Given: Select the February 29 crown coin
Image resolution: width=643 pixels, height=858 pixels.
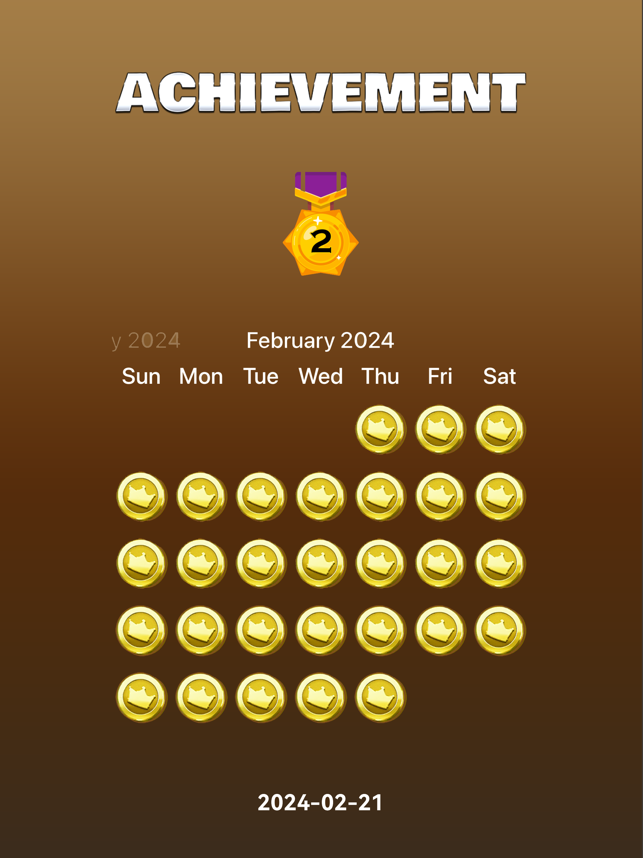Looking at the screenshot, I should click(380, 698).
